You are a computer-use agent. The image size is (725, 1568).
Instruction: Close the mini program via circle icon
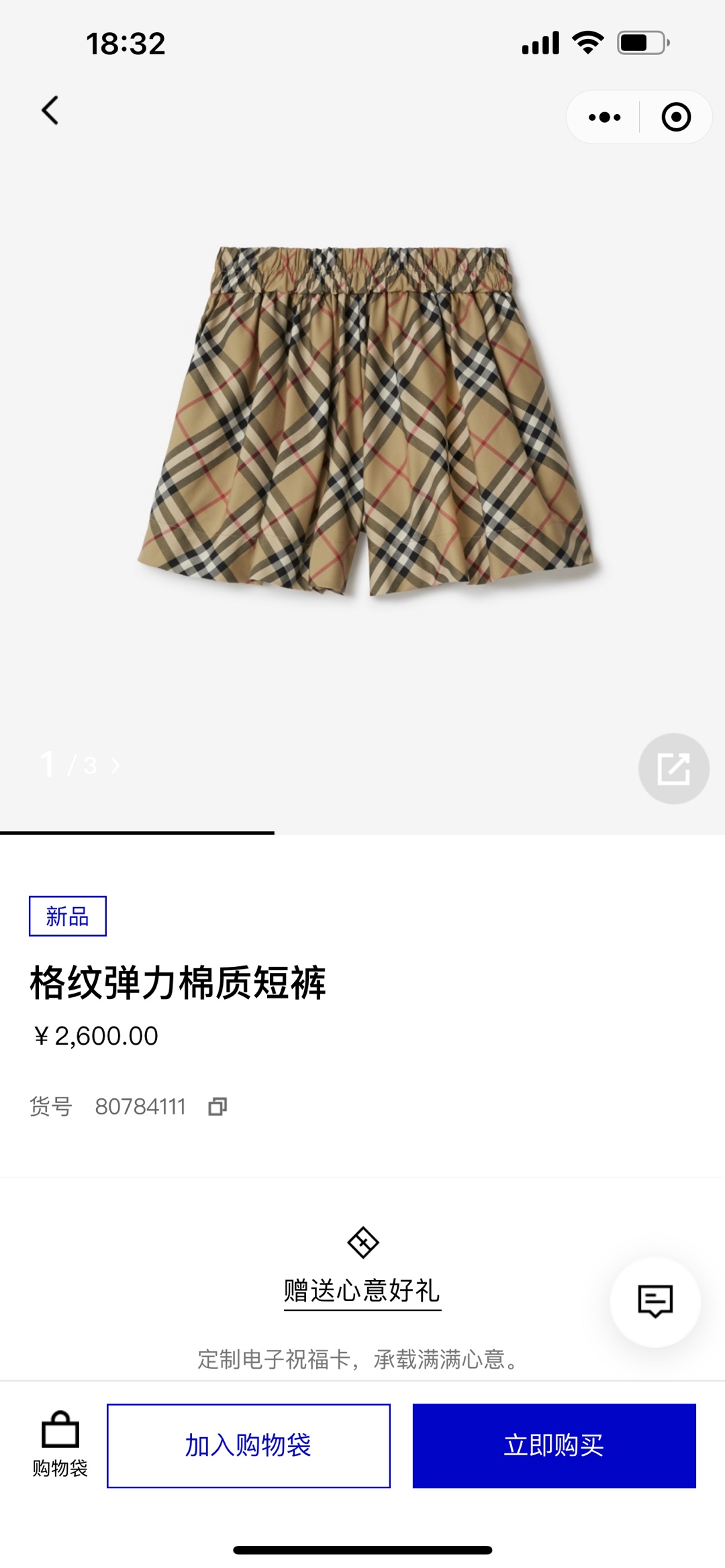tap(675, 117)
